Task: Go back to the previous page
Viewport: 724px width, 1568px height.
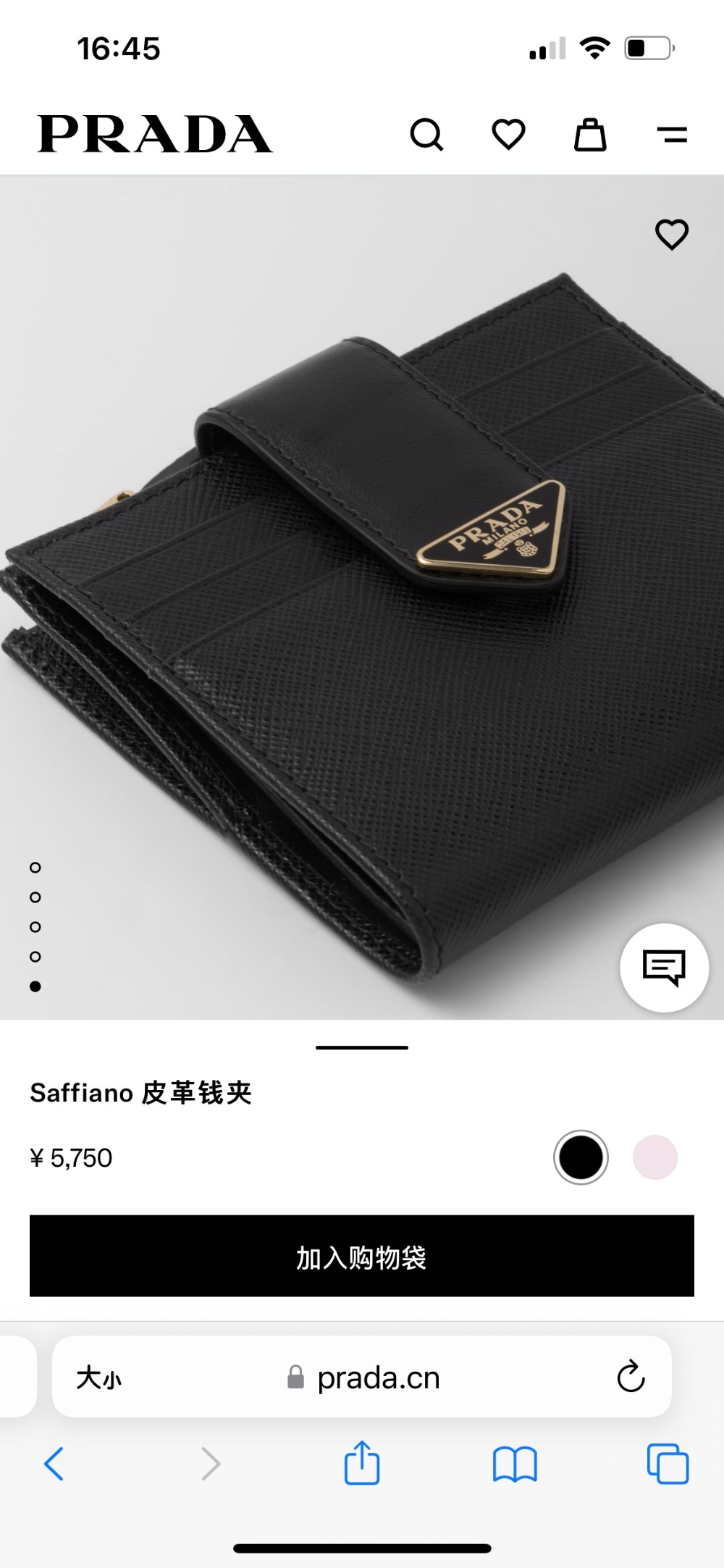Action: [x=54, y=1464]
